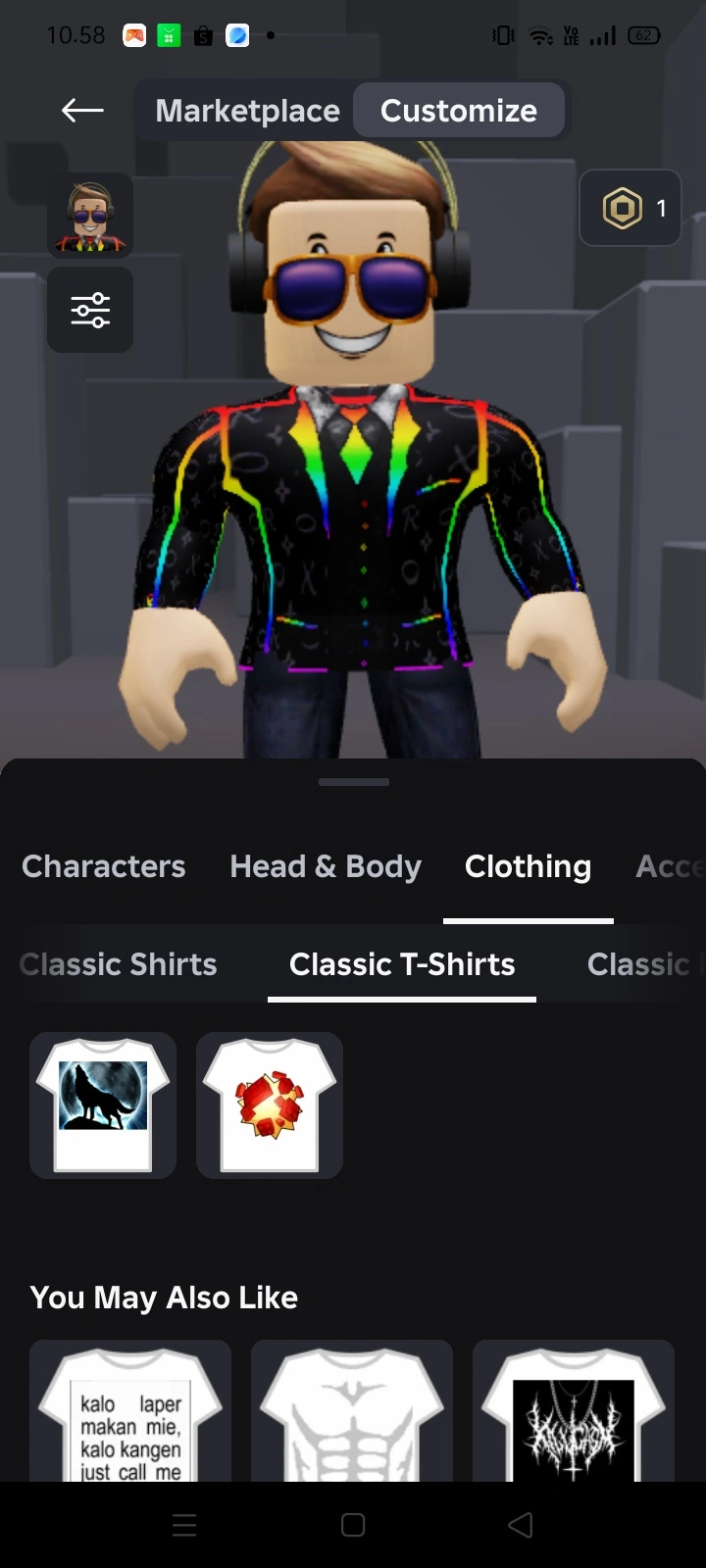Open the Robux balance button
The height and width of the screenshot is (1568, 706).
click(x=630, y=208)
